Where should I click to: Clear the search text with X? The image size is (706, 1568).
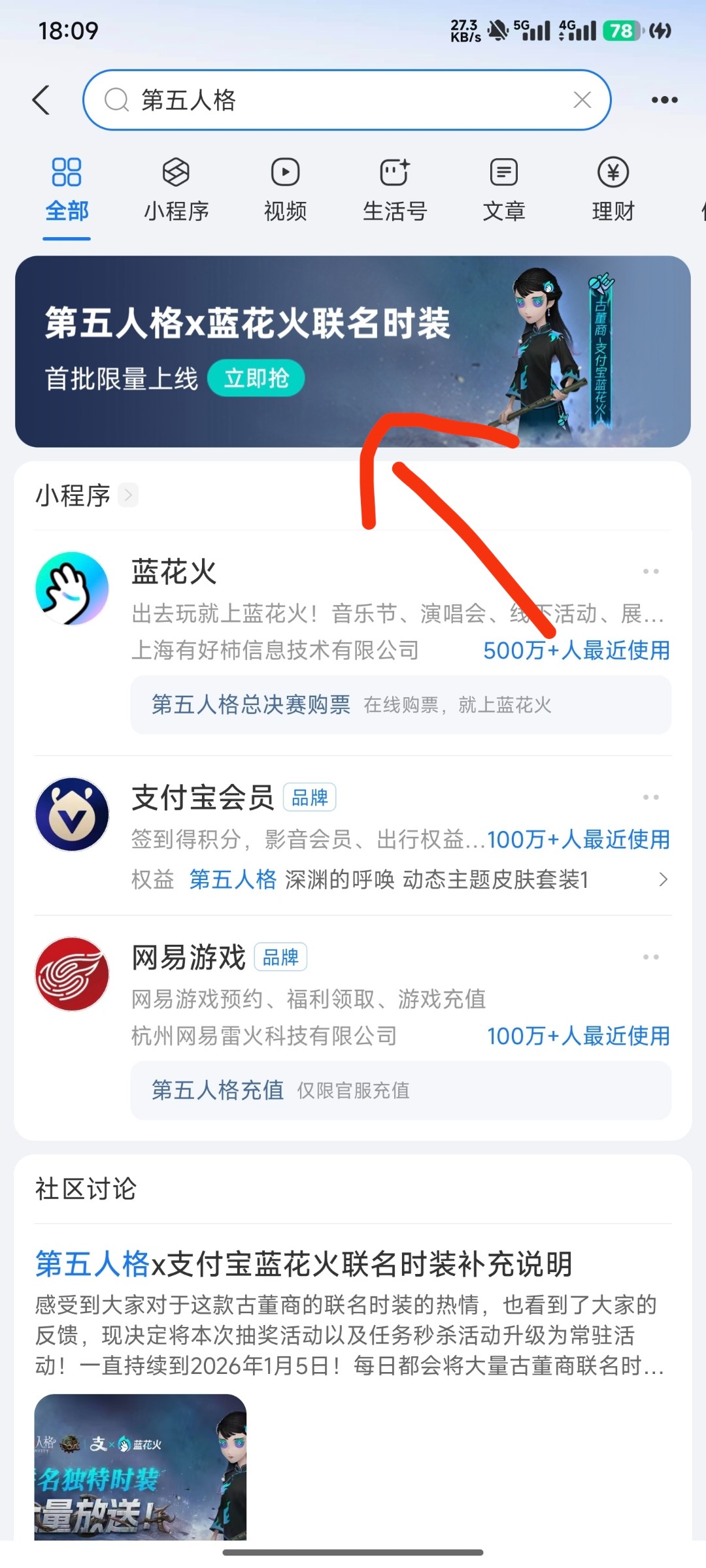coord(582,100)
